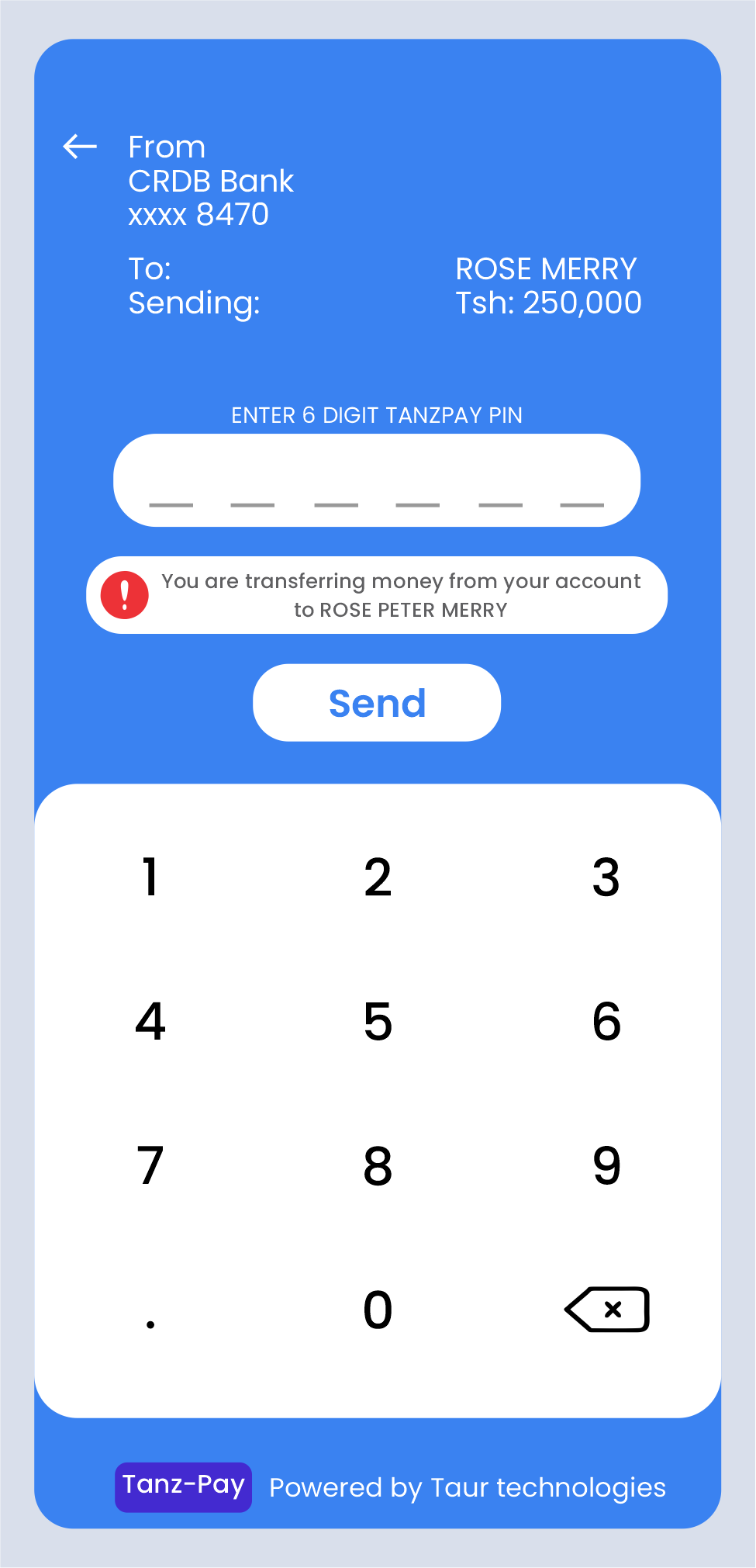The height and width of the screenshot is (1568, 756).
Task: Enter digit 8 on the keypad
Action: [378, 1165]
